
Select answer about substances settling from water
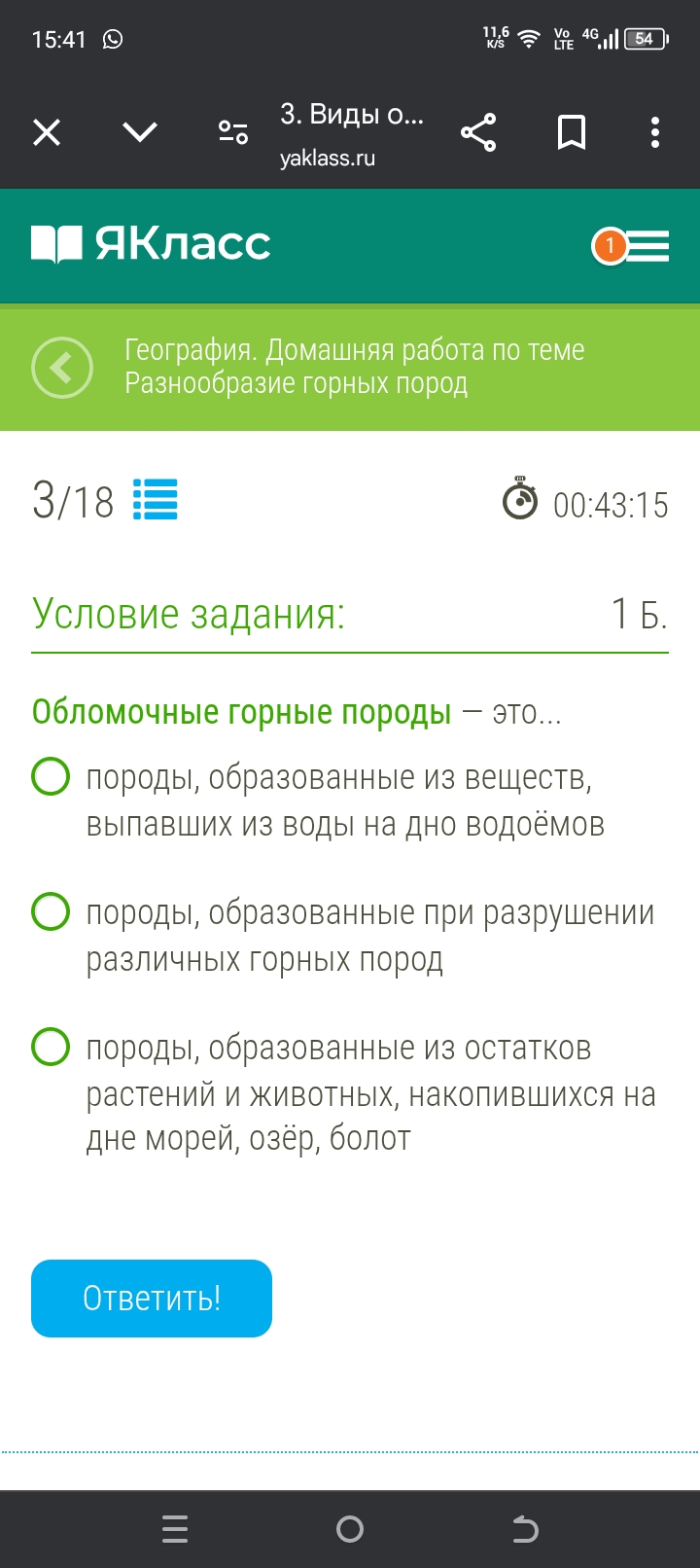click(x=51, y=777)
